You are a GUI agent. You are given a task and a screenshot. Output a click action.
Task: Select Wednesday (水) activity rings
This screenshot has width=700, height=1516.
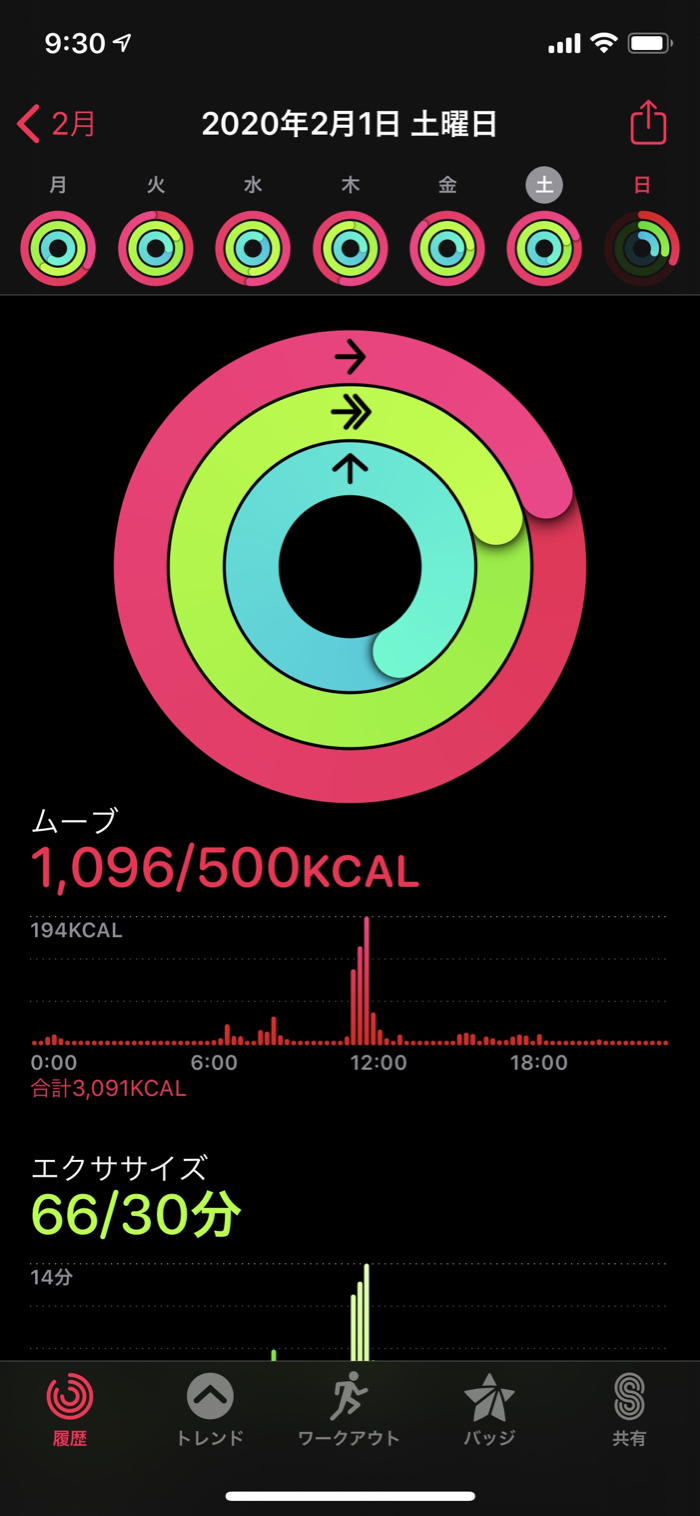click(x=253, y=248)
